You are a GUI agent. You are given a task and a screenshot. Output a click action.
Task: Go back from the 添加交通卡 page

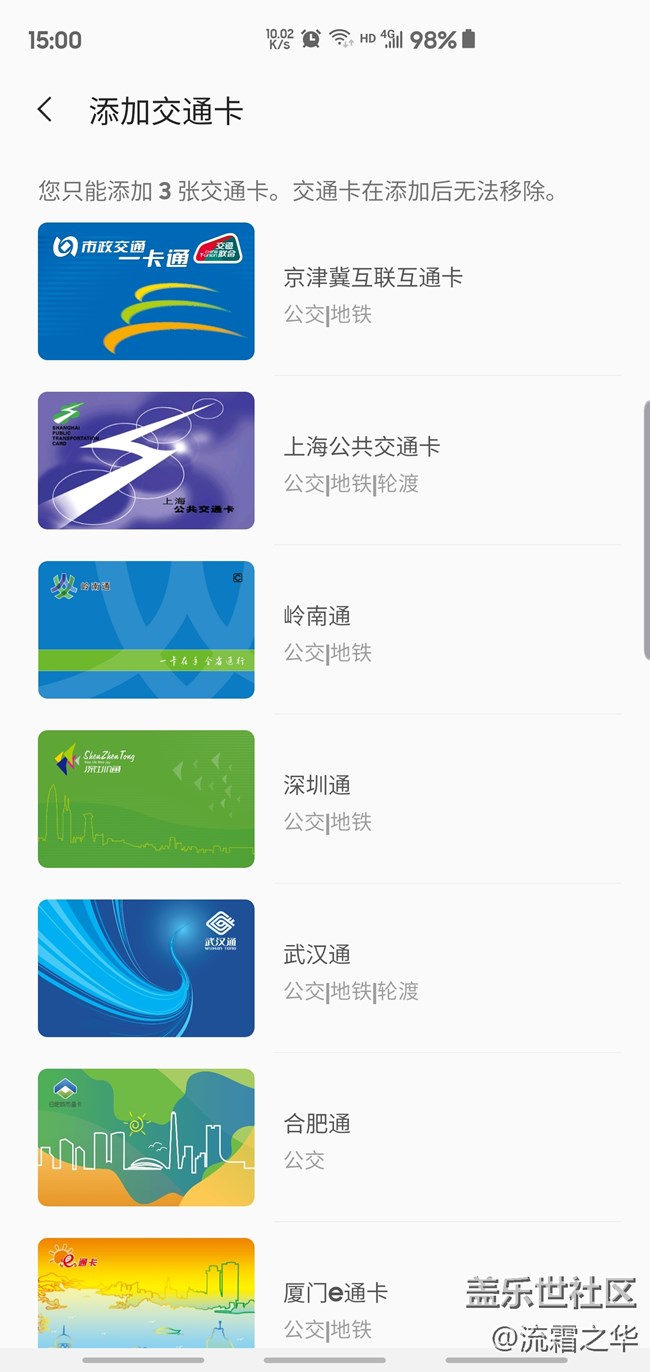point(45,110)
